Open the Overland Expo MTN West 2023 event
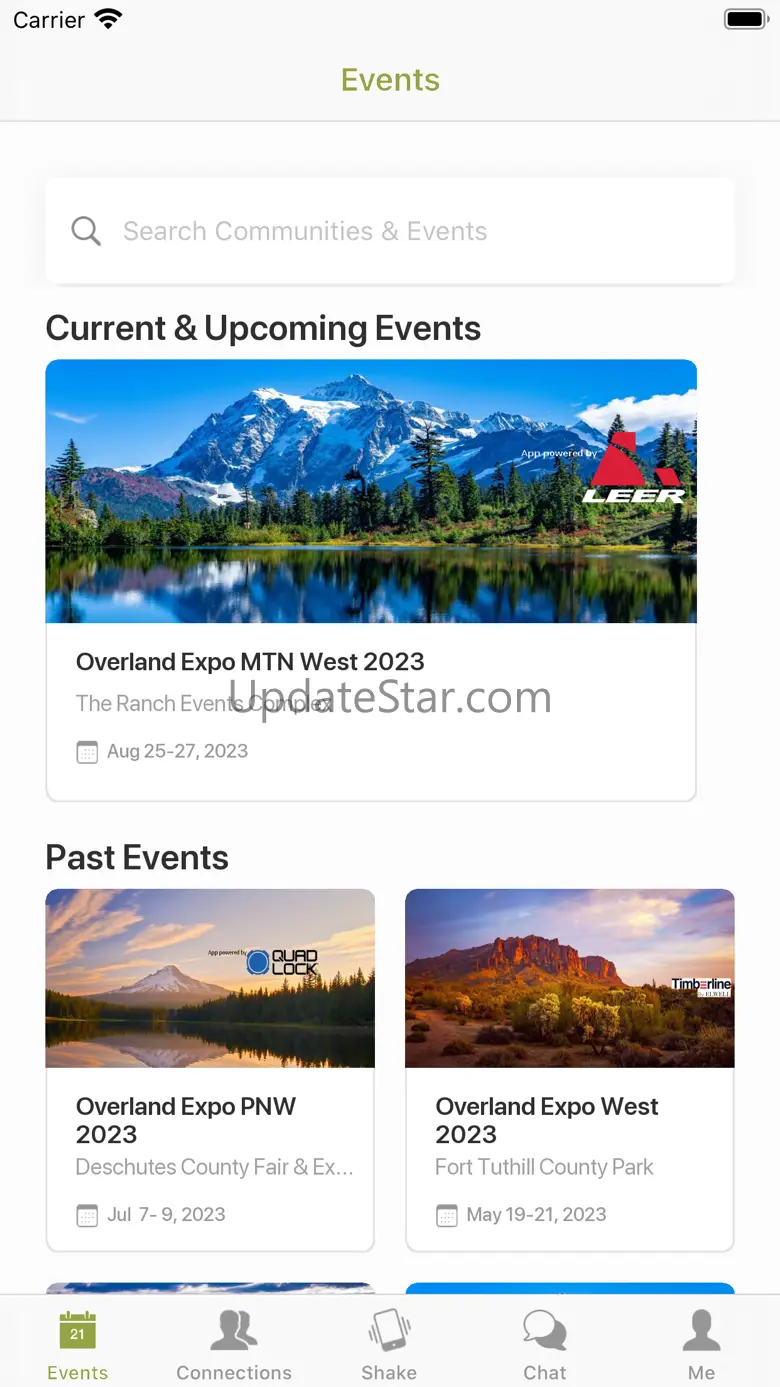This screenshot has height=1387, width=780. click(x=371, y=580)
